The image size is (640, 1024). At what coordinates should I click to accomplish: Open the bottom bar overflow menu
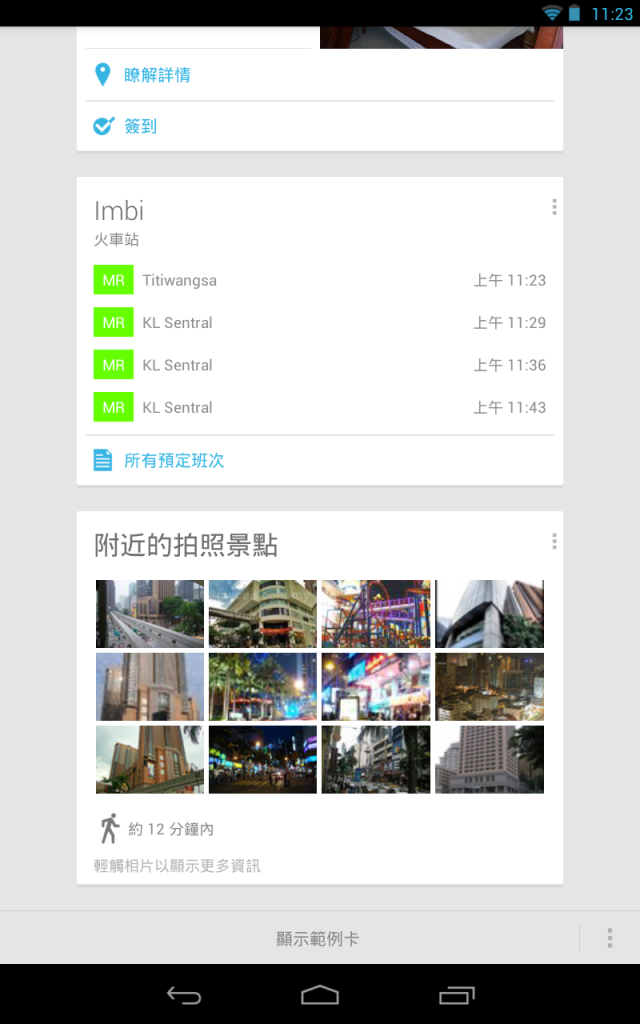click(609, 938)
